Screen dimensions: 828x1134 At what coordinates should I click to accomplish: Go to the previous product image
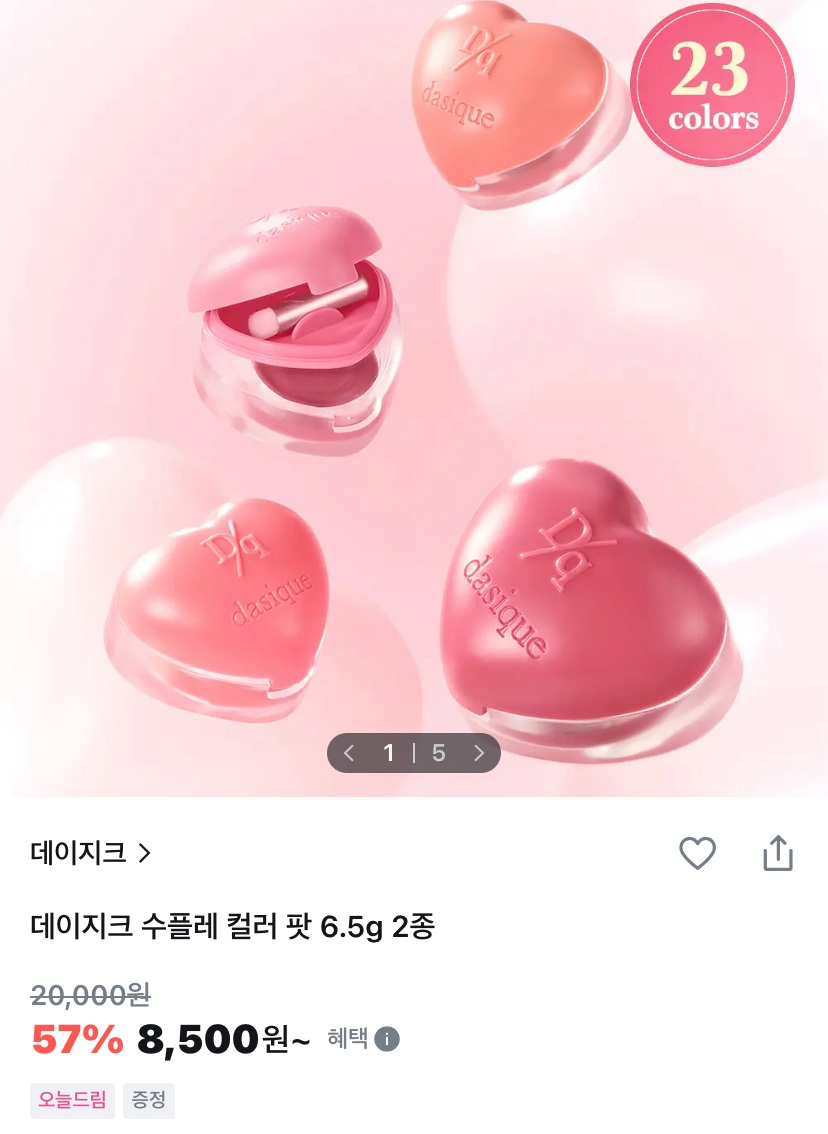(348, 753)
